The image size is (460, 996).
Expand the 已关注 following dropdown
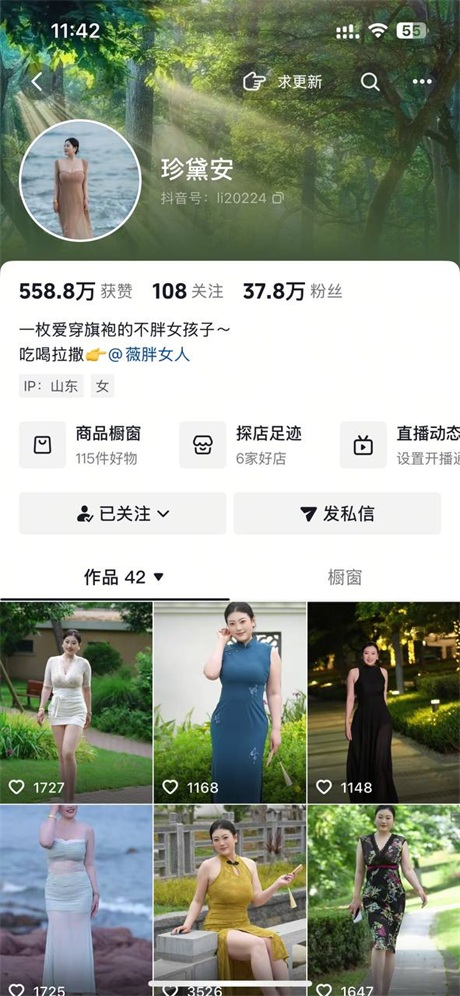point(123,513)
